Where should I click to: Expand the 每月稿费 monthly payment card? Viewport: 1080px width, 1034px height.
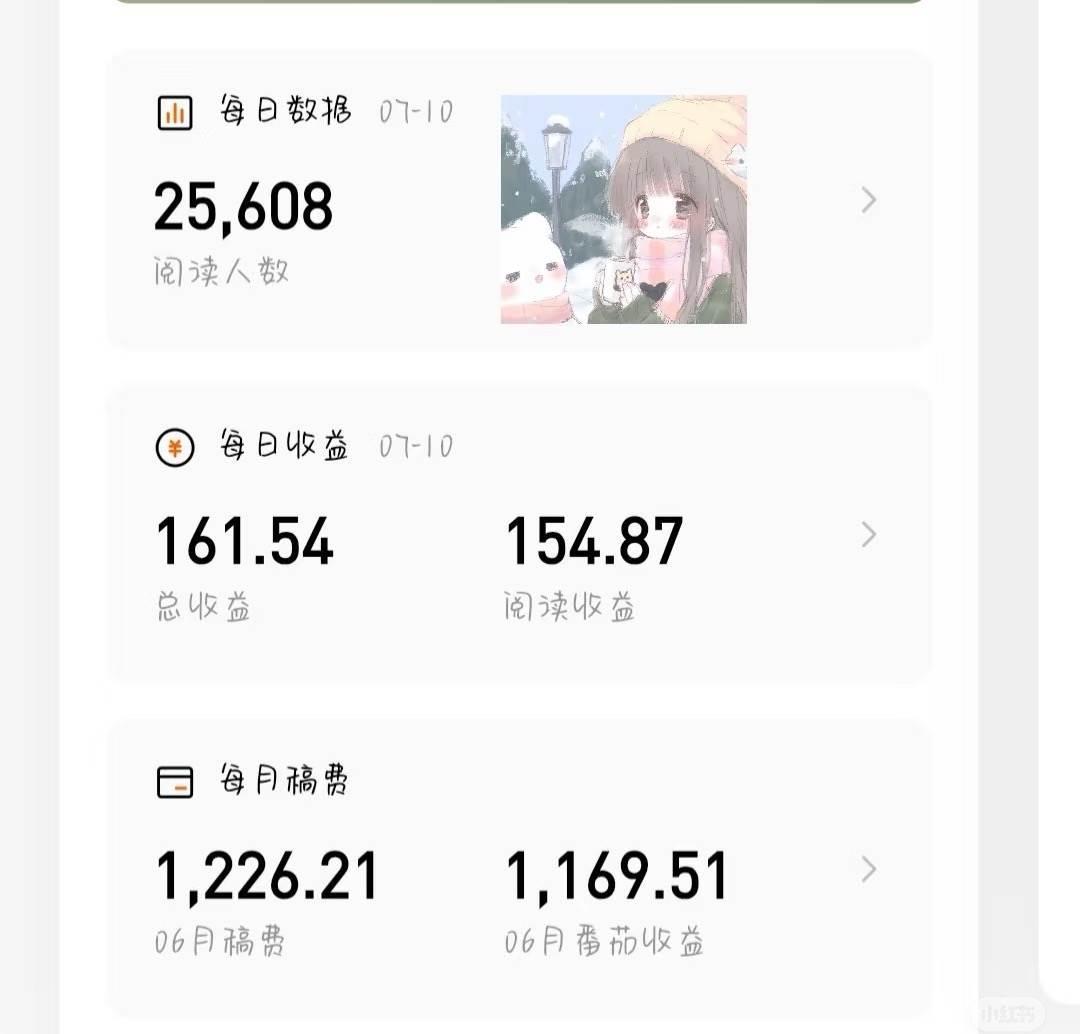click(x=868, y=869)
